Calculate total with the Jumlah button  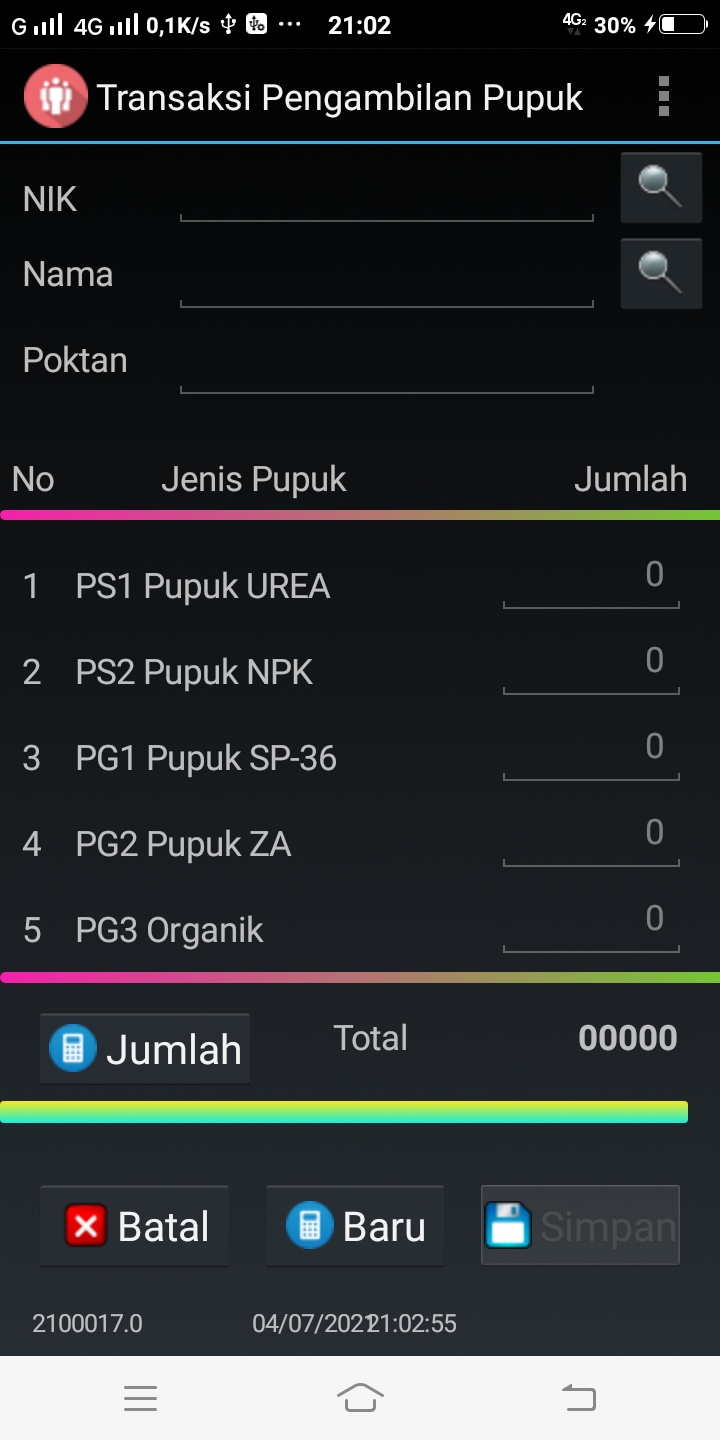point(145,1049)
